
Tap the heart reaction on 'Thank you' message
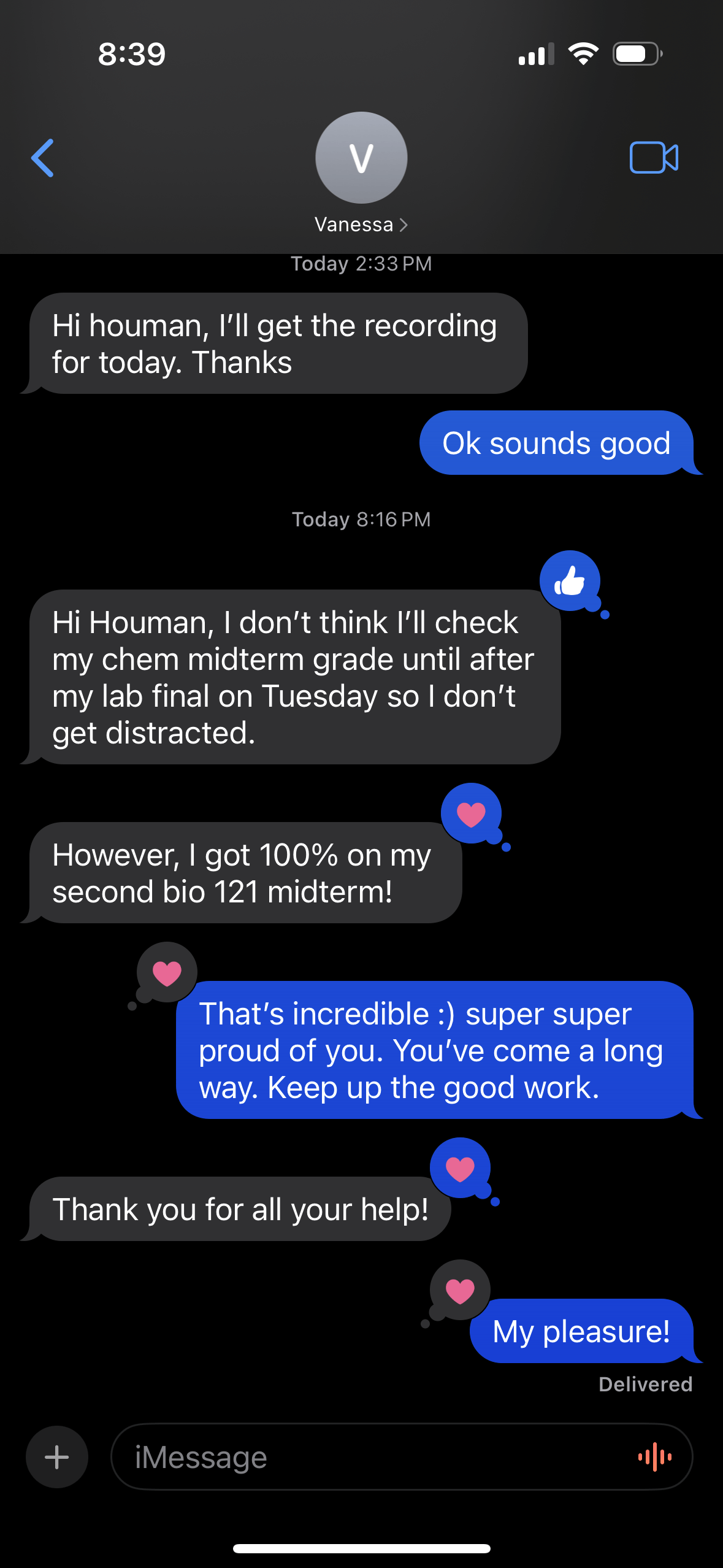point(460,1168)
